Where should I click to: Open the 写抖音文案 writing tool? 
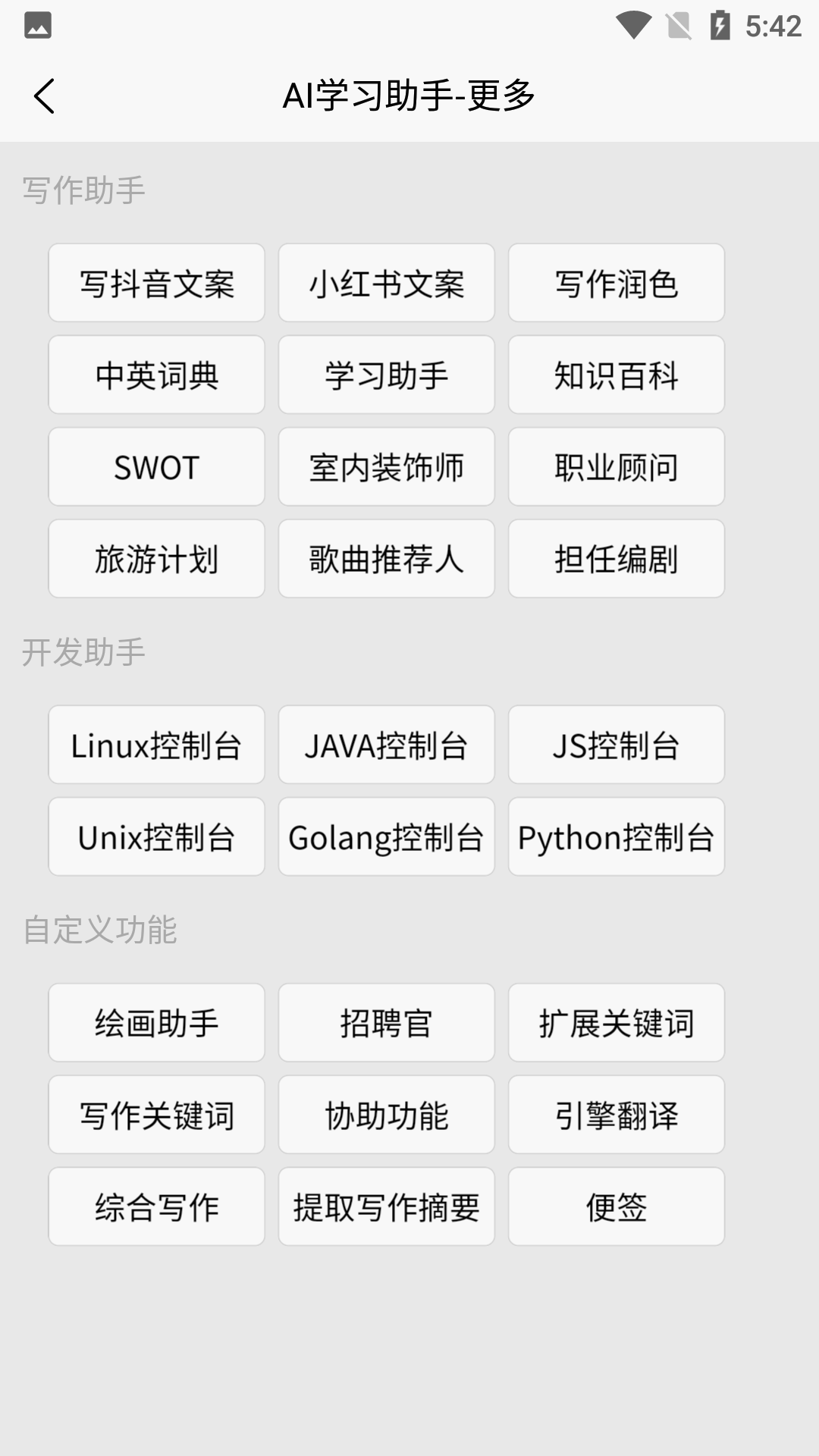[x=156, y=283]
